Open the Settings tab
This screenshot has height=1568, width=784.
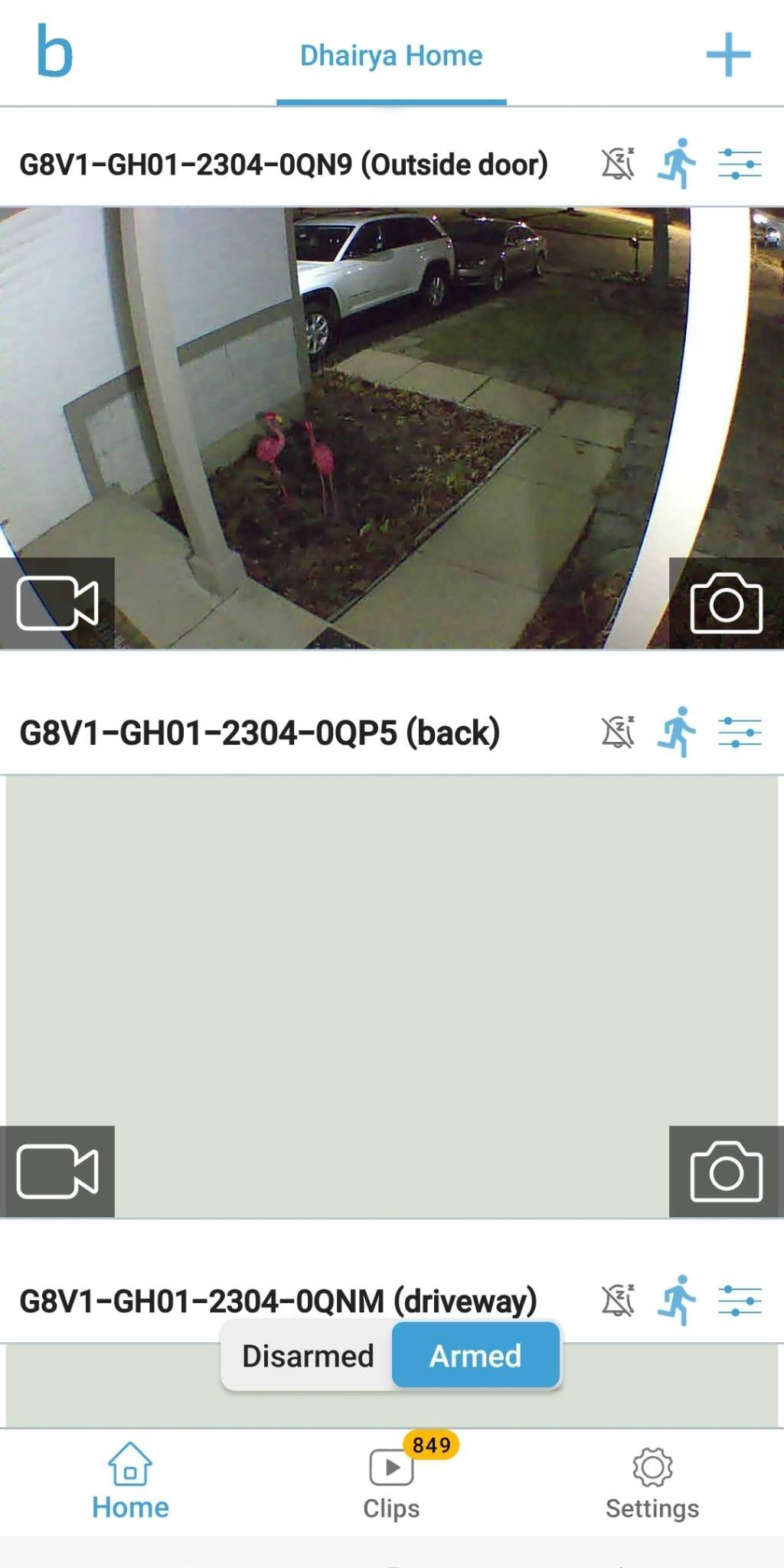pos(652,1481)
